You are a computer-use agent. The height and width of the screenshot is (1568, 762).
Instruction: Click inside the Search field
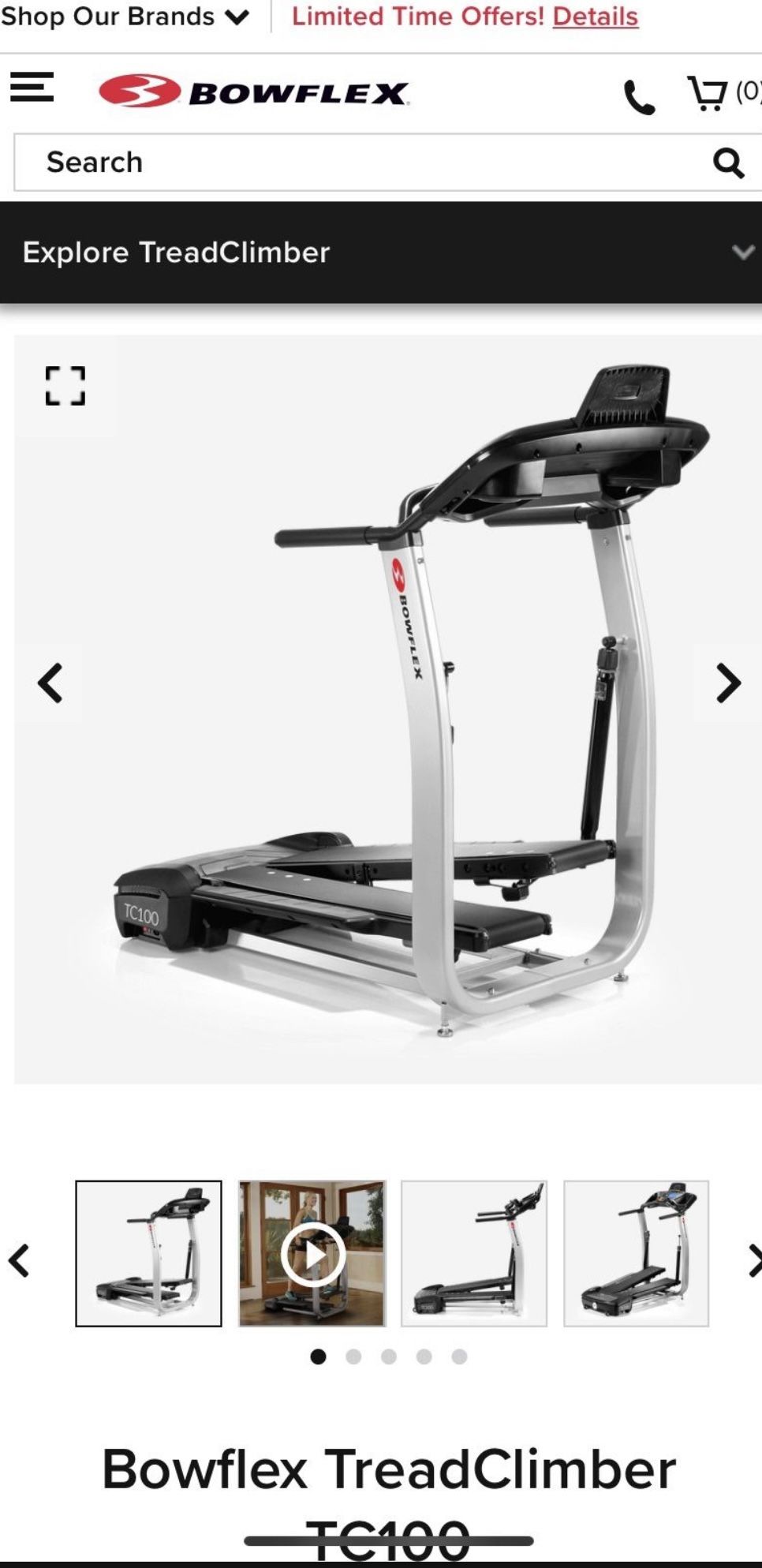(x=237, y=163)
